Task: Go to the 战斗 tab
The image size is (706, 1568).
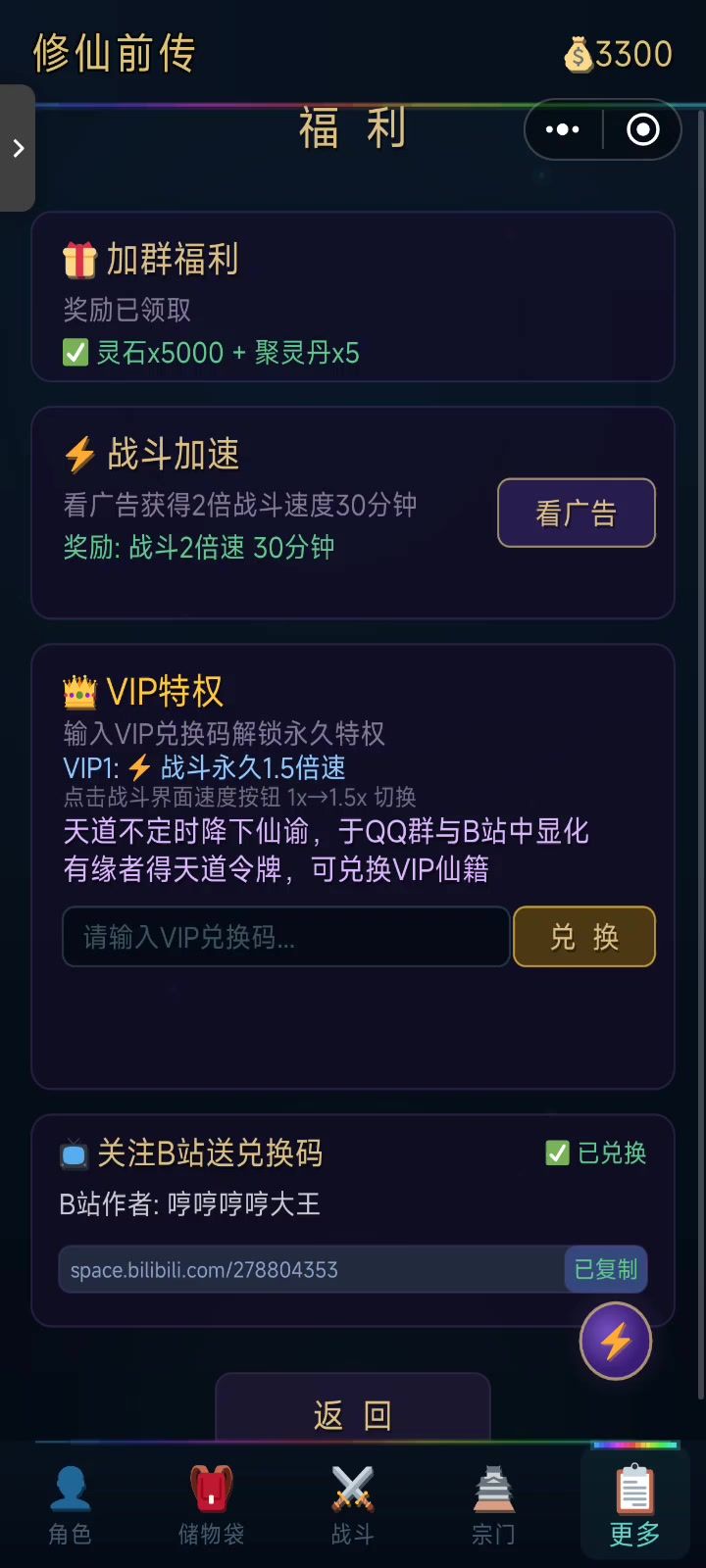Action: [x=353, y=1506]
